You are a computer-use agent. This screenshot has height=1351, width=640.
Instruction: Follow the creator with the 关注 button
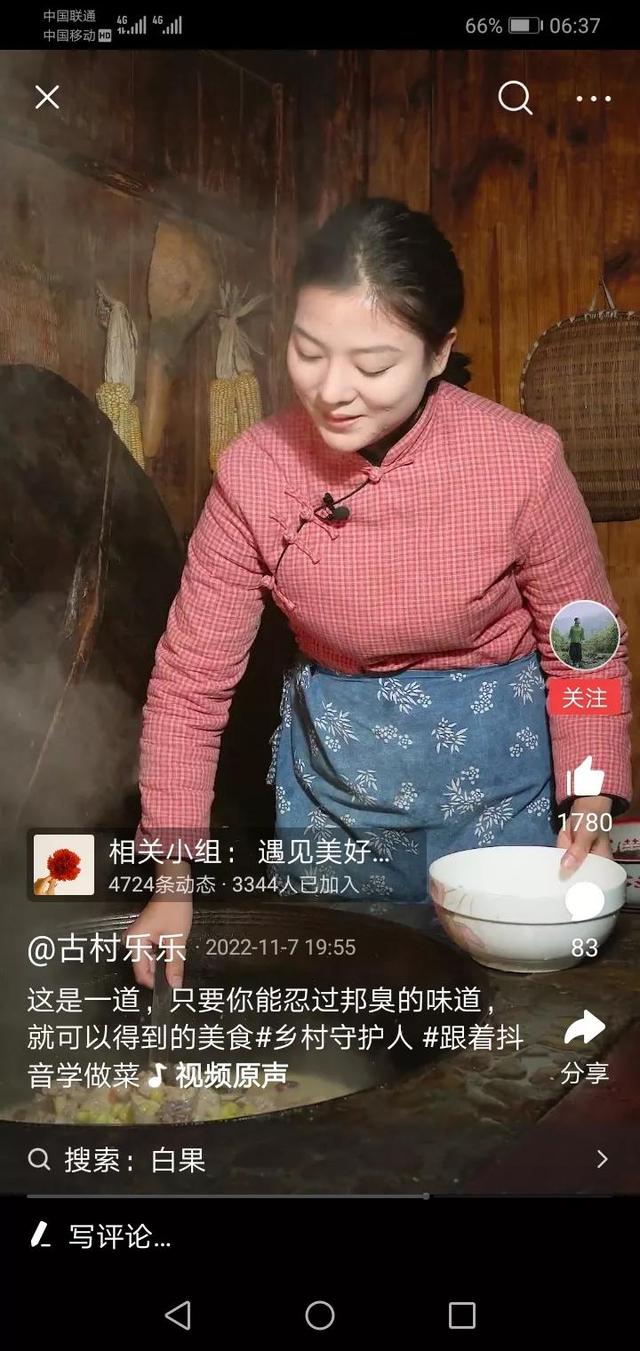pyautogui.click(x=584, y=697)
